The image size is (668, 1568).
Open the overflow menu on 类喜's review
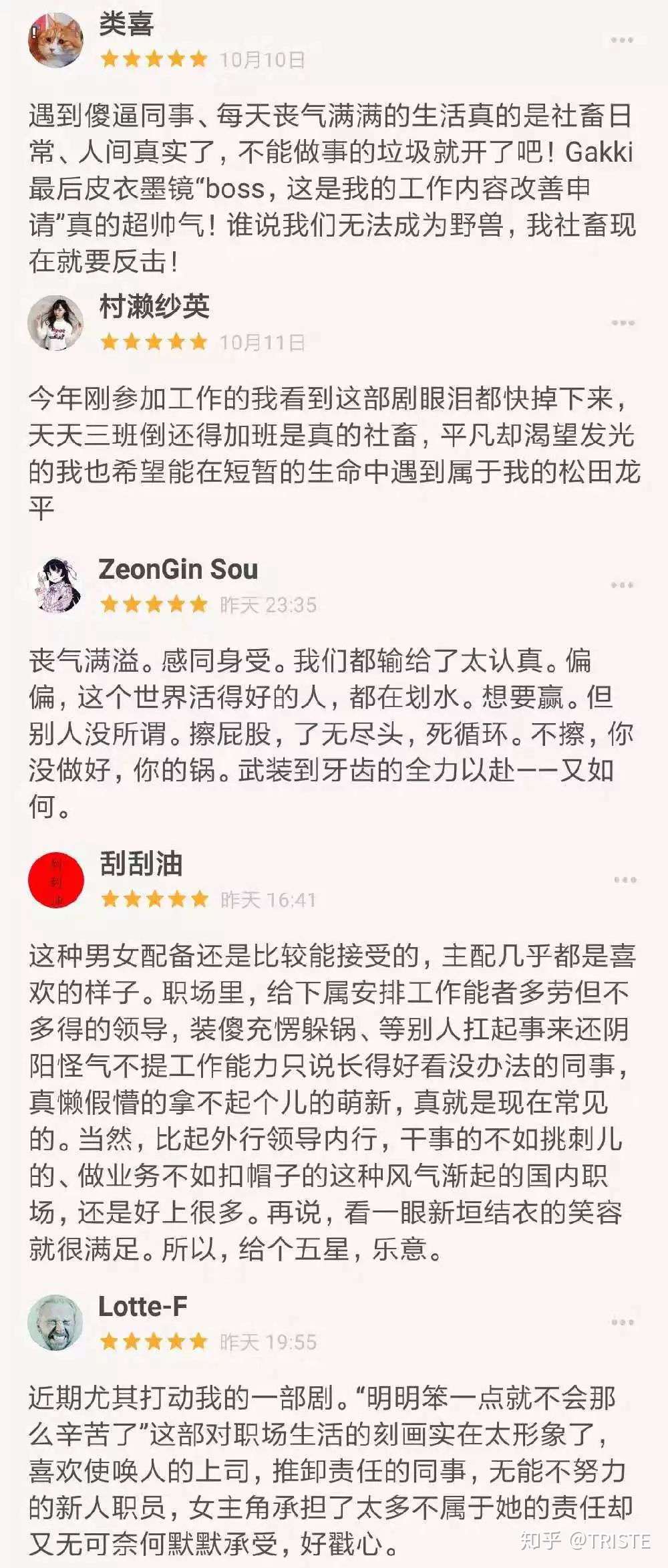(x=622, y=40)
